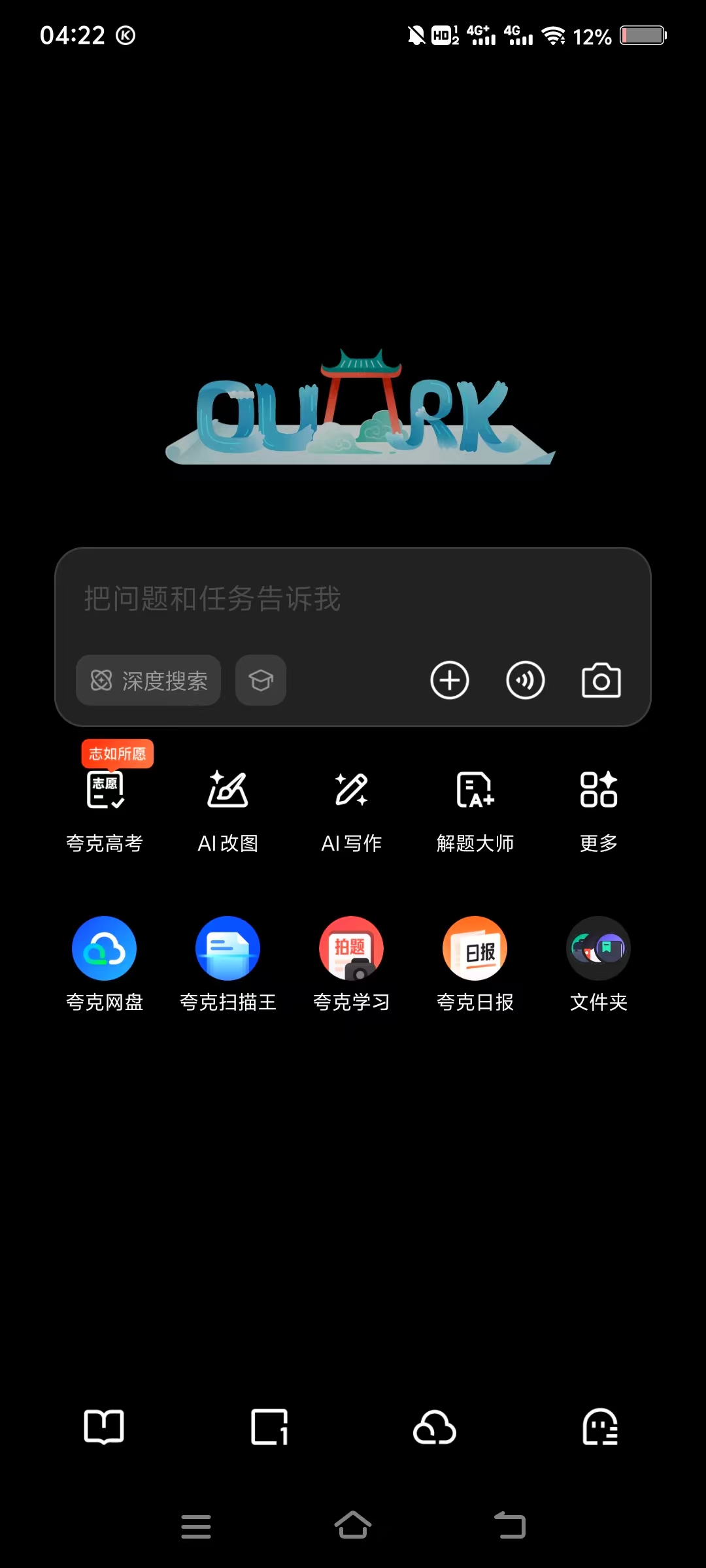Open the plus add attachment icon
Image resolution: width=706 pixels, height=1568 pixels.
[449, 680]
